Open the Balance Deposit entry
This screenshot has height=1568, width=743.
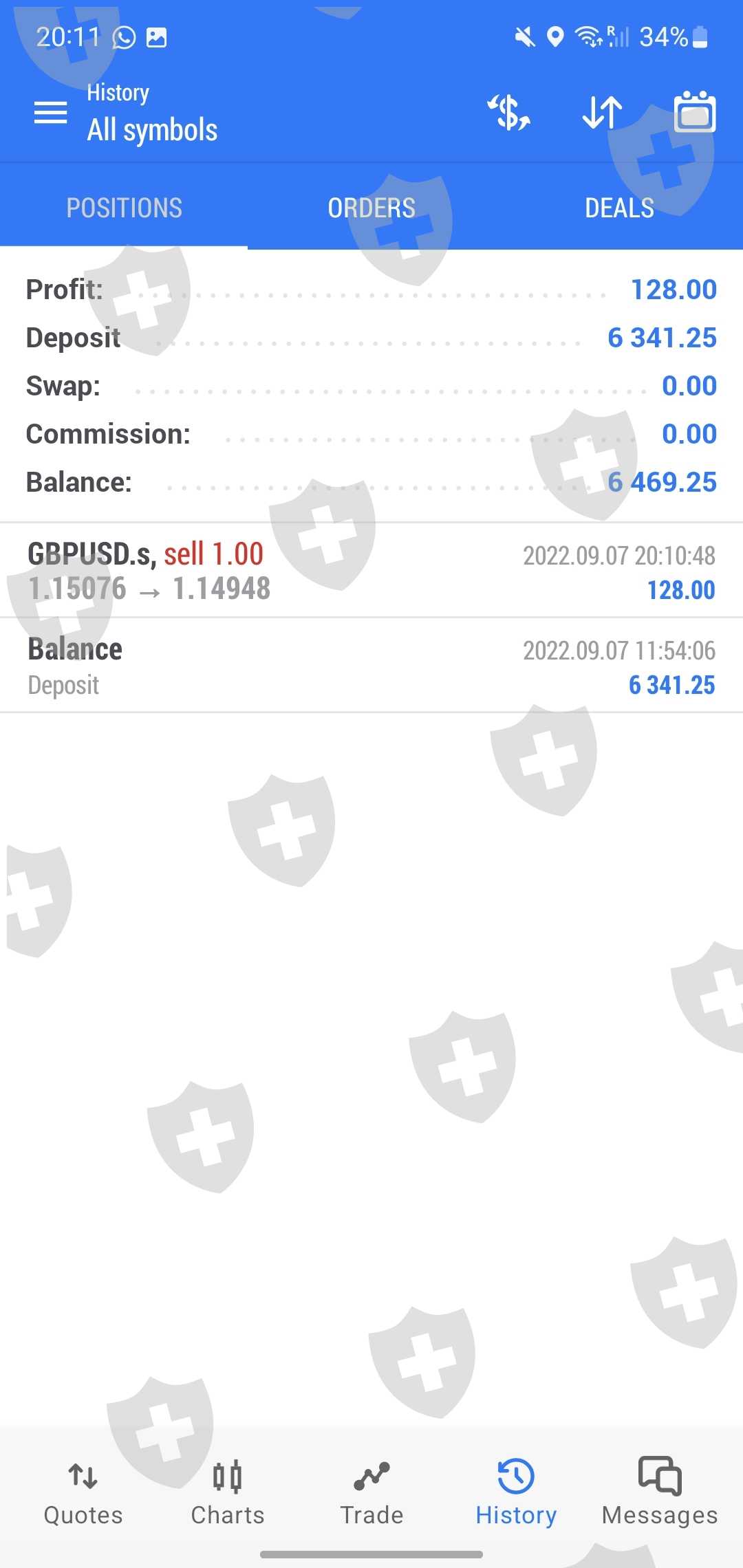[371, 666]
